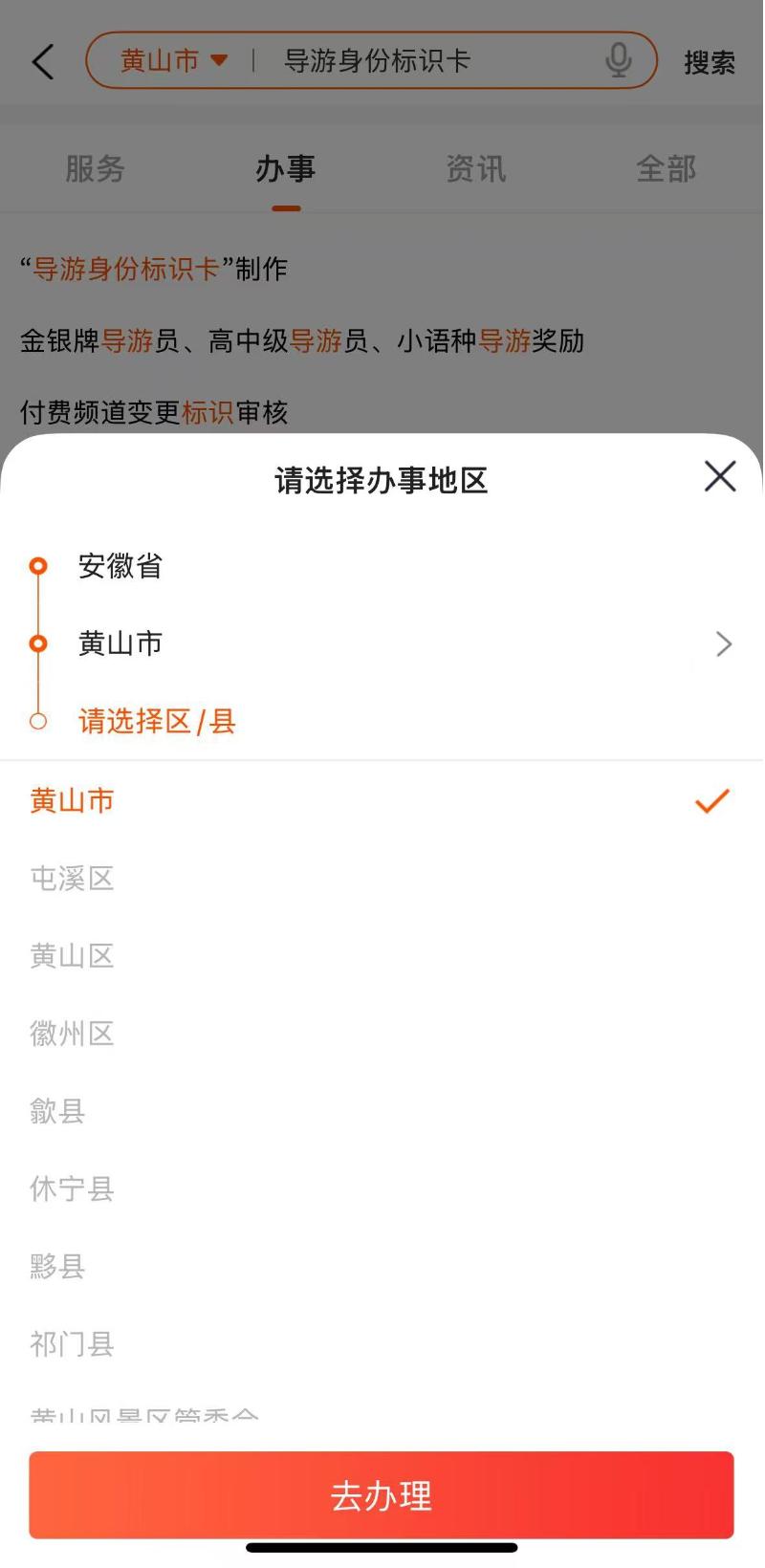Select 祁门县 in the district list
This screenshot has height=1568, width=765.
click(x=73, y=1344)
